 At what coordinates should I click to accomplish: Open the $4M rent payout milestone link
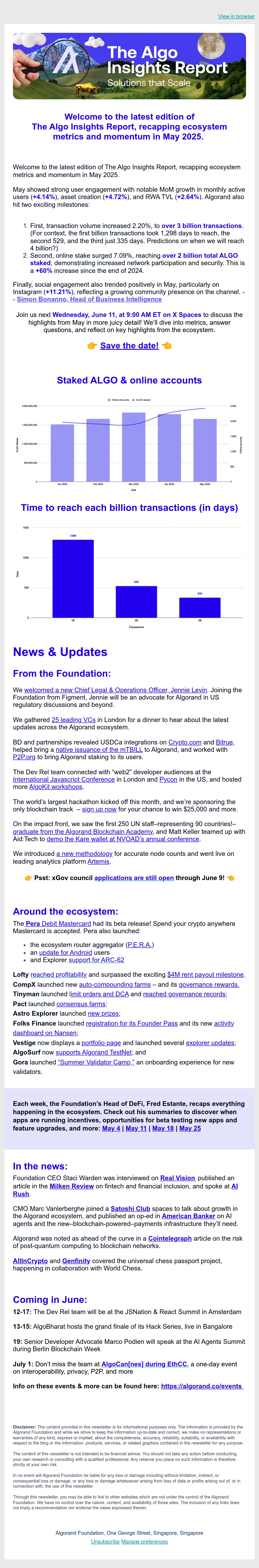(205, 974)
